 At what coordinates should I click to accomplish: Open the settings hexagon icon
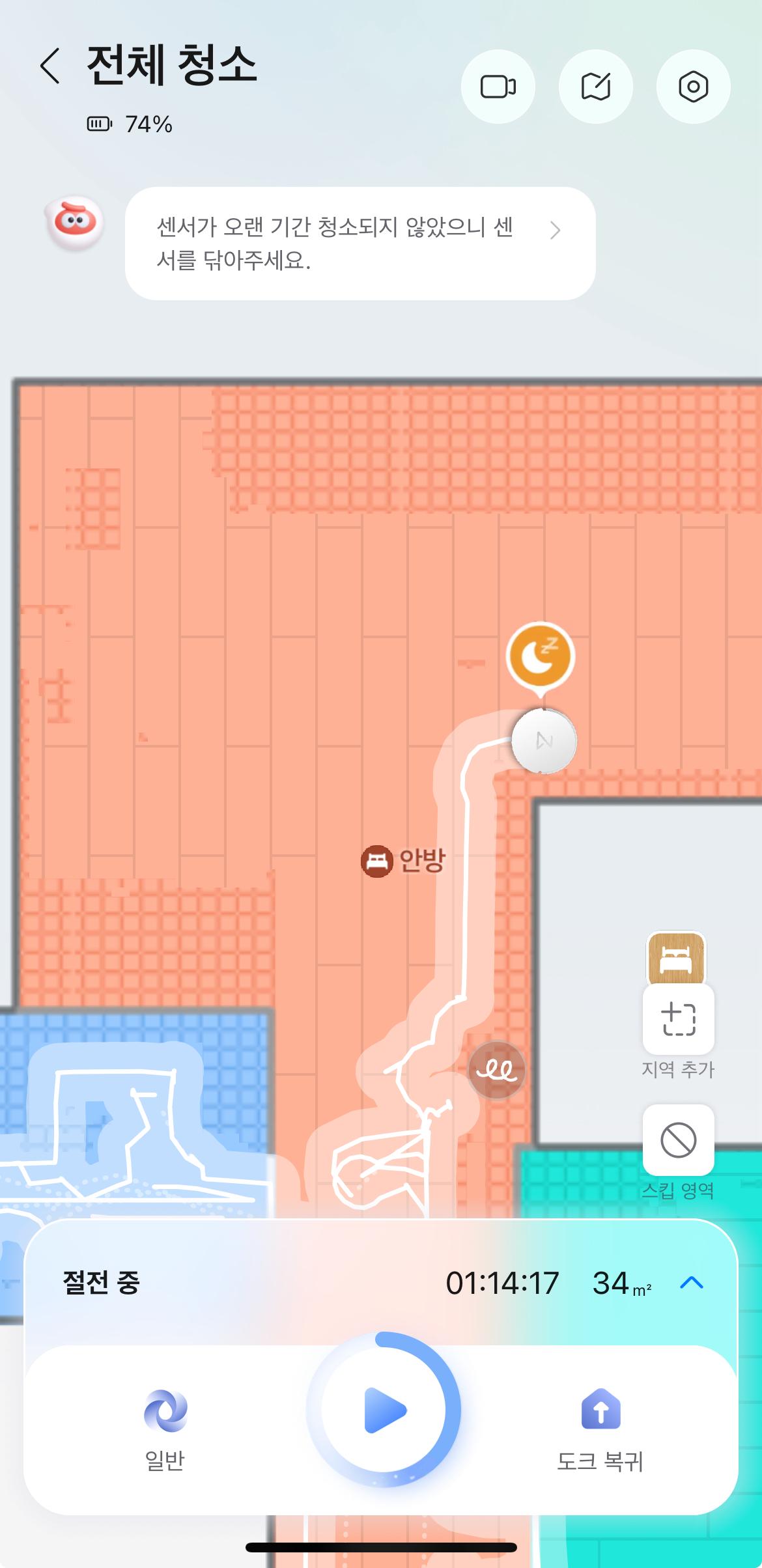[x=694, y=87]
